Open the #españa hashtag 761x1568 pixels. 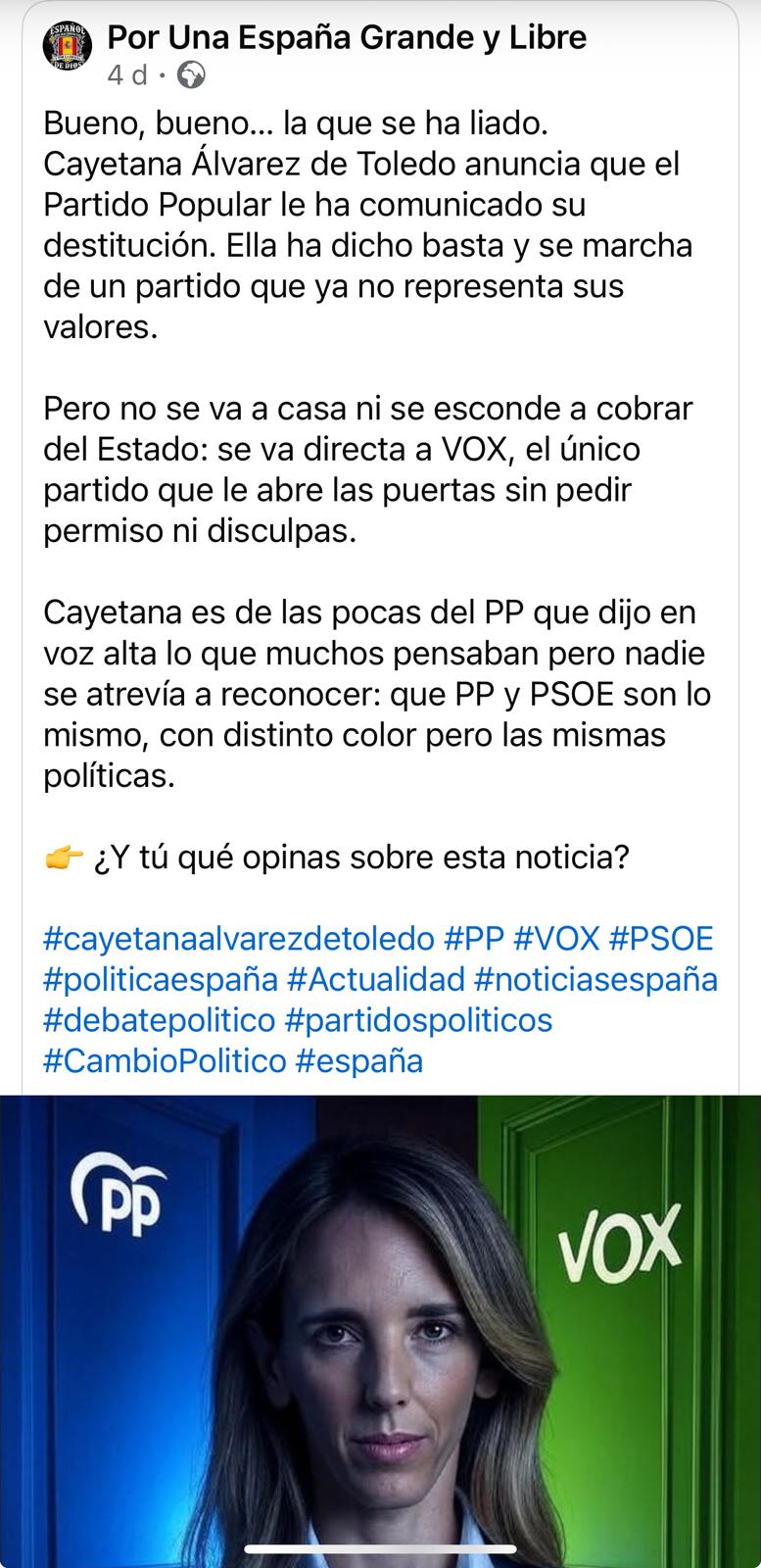[x=358, y=1060]
